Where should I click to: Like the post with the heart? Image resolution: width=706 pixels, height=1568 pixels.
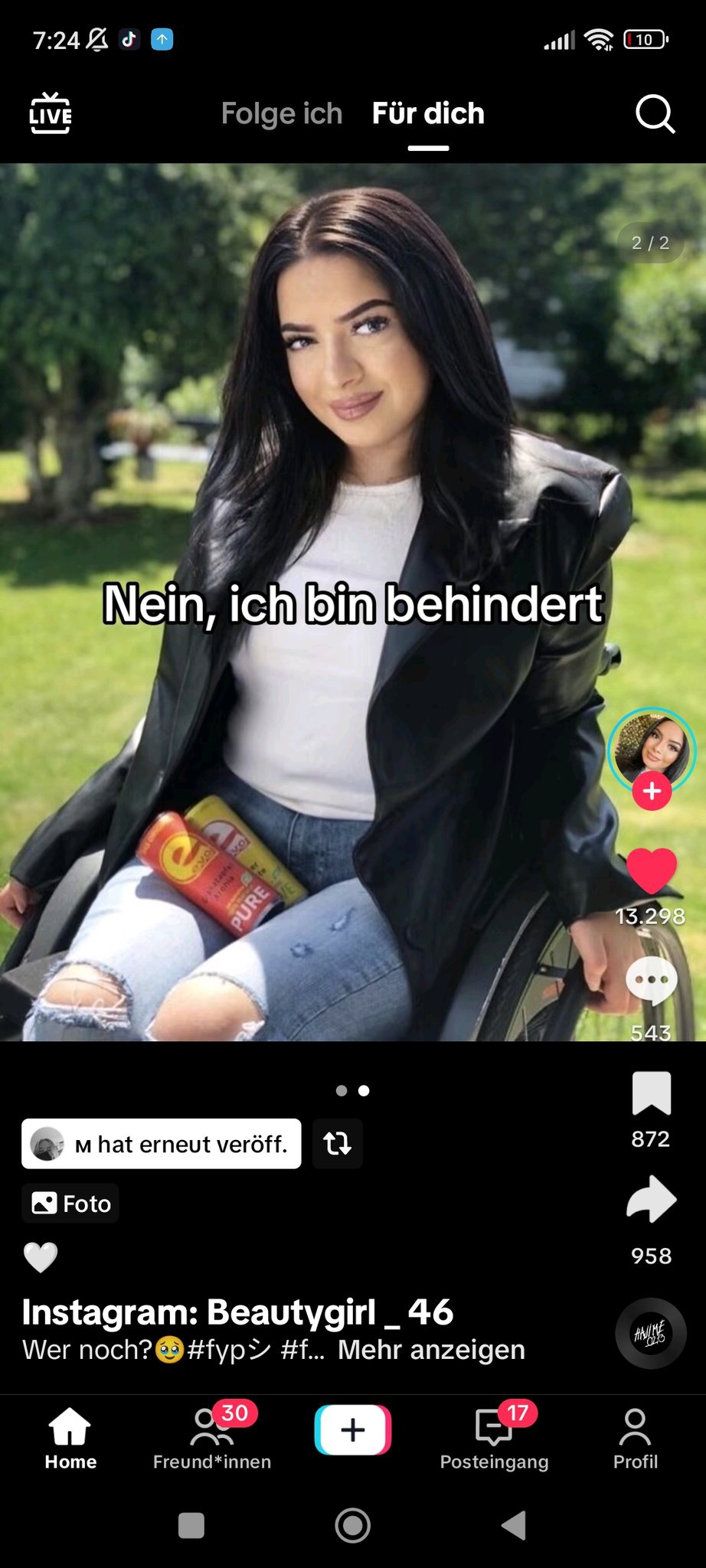pos(652,871)
